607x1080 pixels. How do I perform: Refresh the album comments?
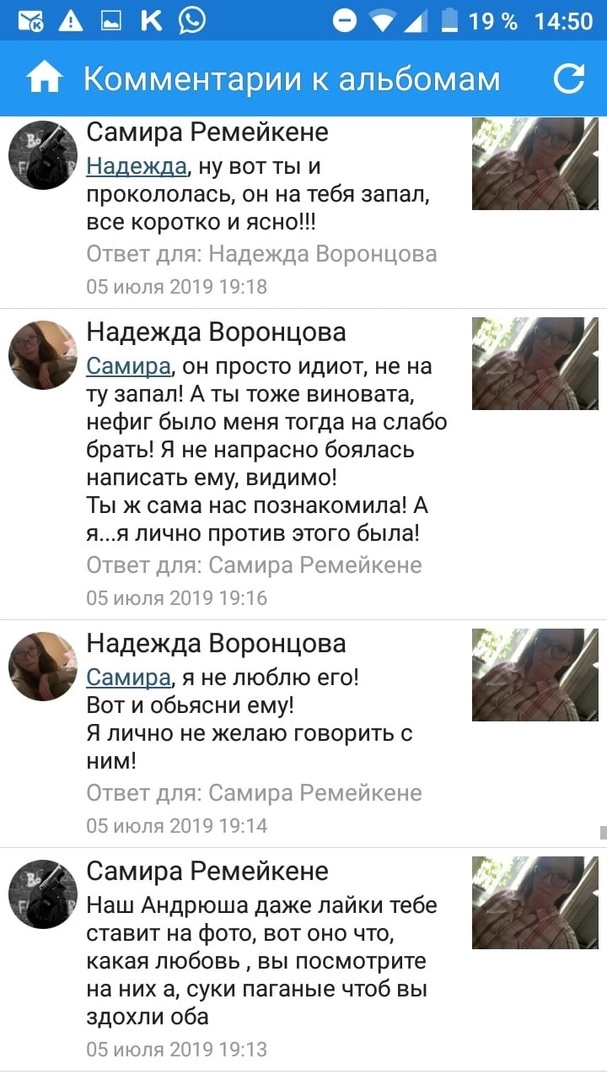pos(569,79)
